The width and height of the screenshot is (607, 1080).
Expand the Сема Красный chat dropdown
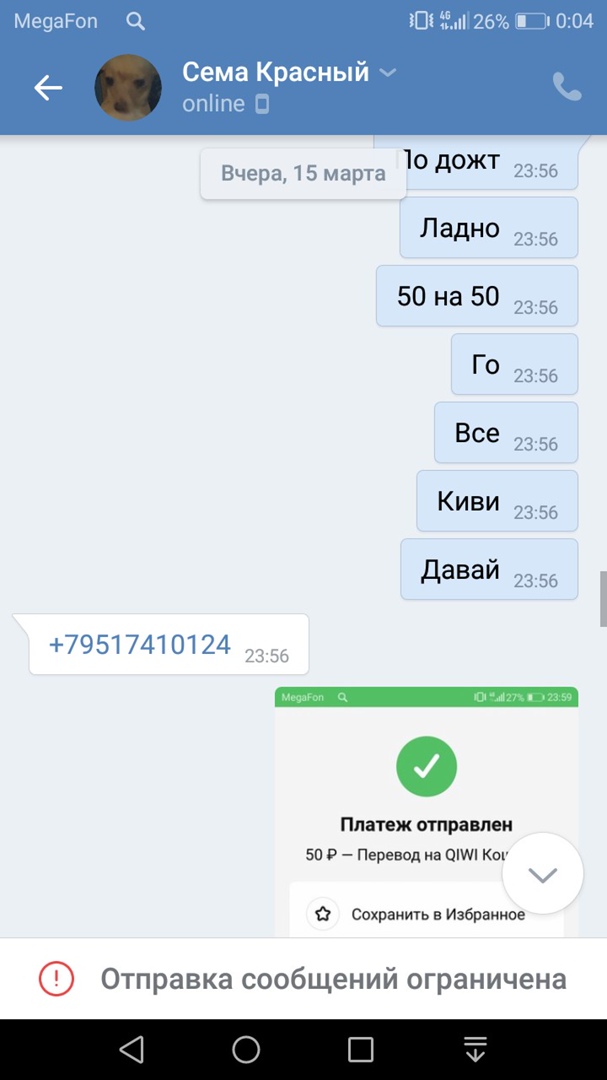tap(389, 72)
